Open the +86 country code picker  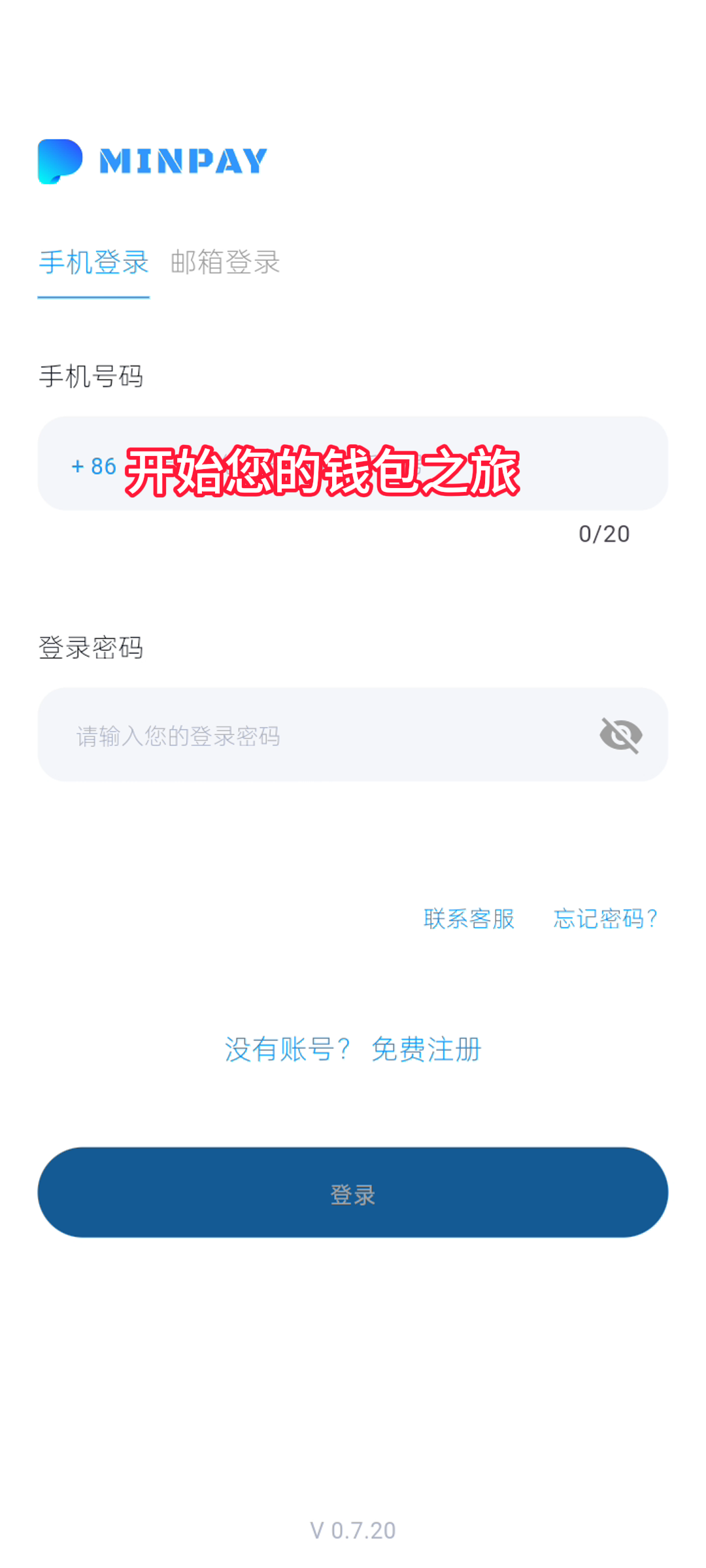93,466
